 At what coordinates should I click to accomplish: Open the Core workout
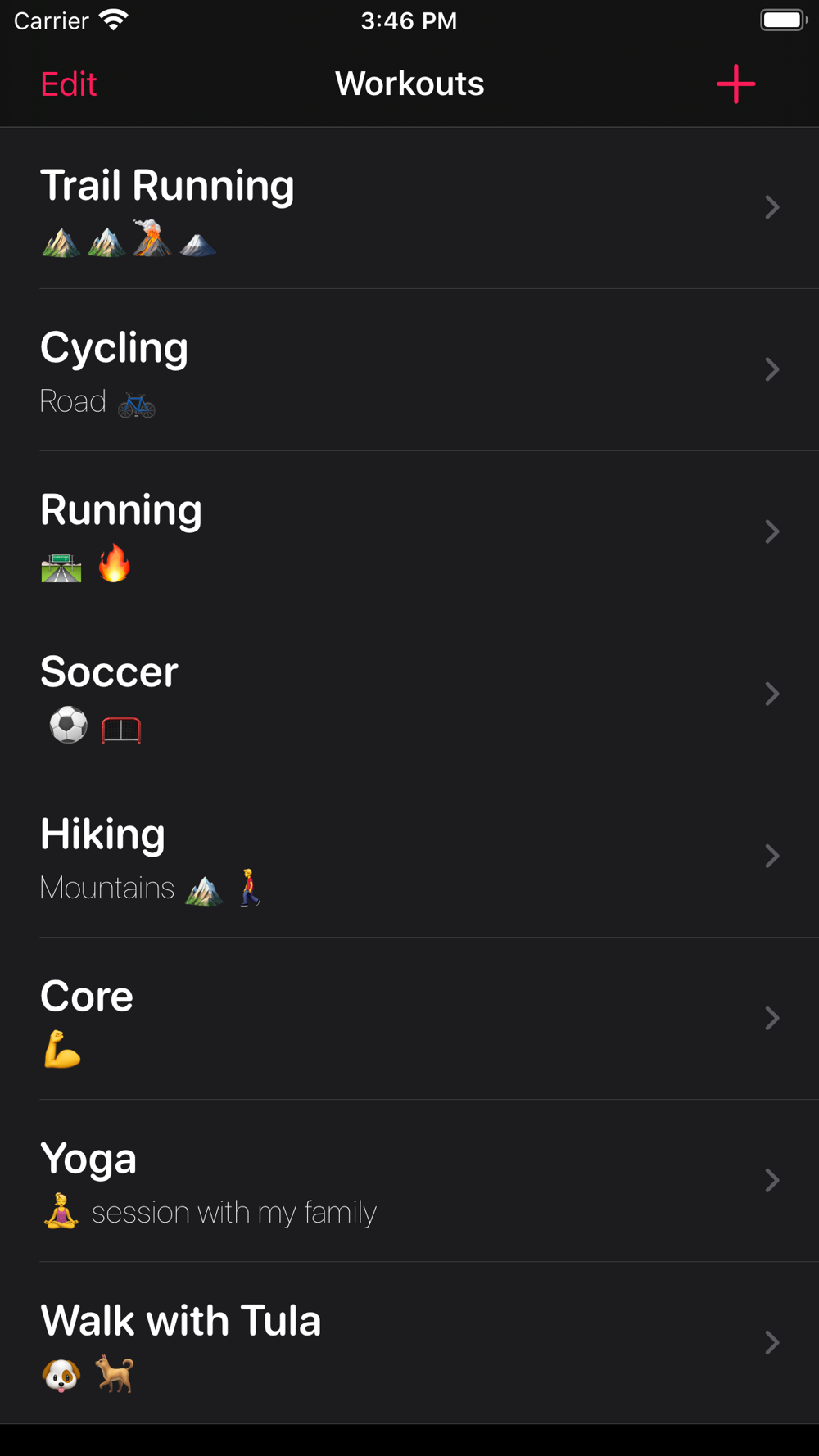tap(409, 1019)
